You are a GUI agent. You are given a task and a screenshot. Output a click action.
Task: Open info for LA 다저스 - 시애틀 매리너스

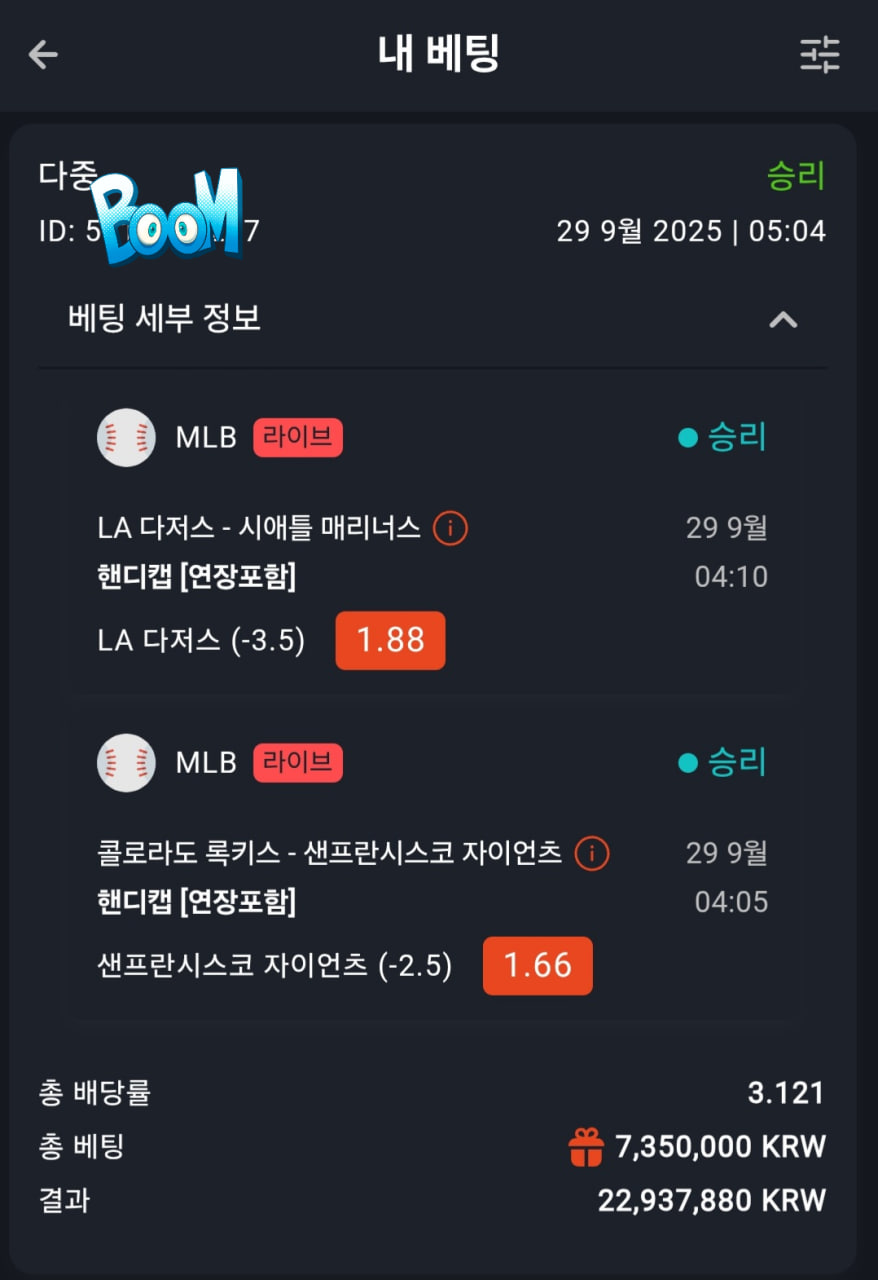(450, 528)
